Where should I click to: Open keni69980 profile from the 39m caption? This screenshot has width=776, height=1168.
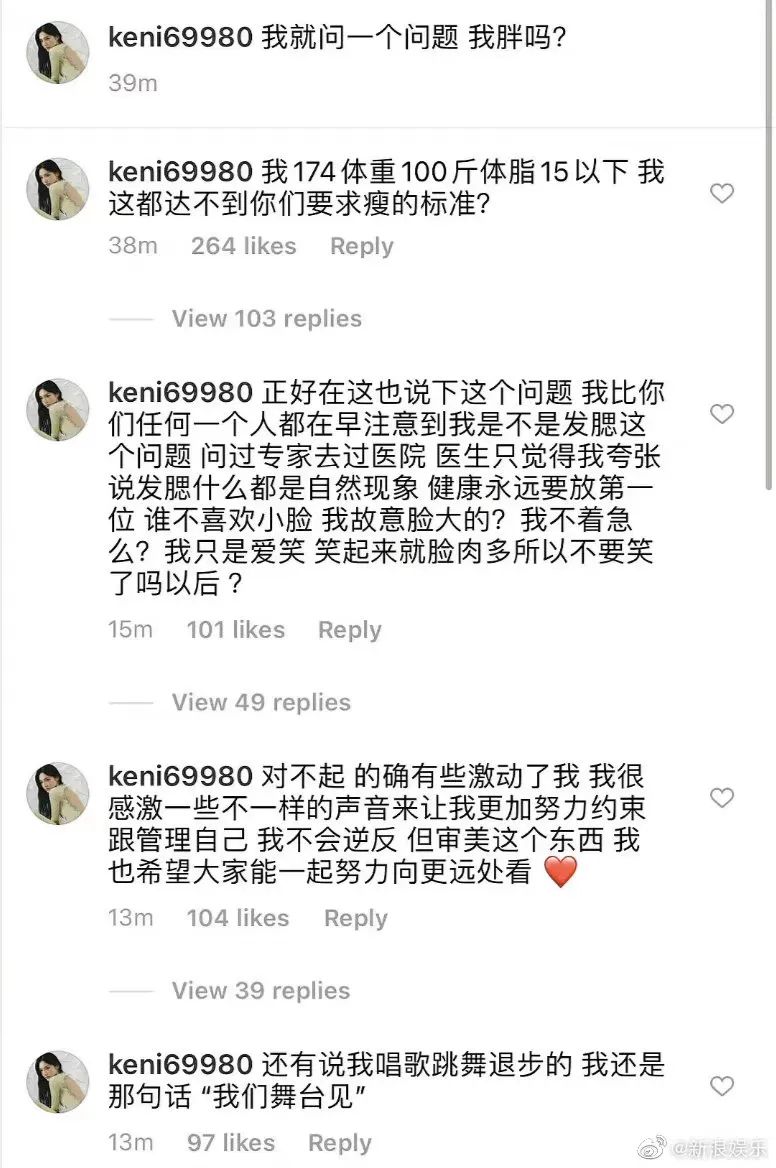tap(179, 39)
